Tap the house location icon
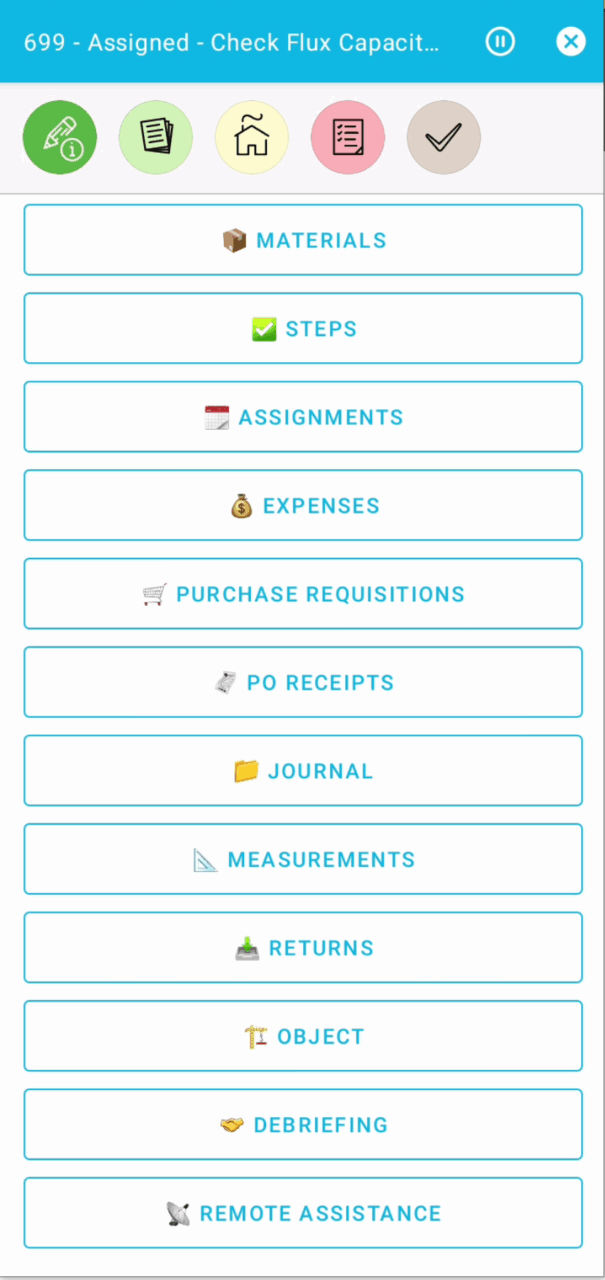This screenshot has width=605, height=1280. pyautogui.click(x=252, y=137)
